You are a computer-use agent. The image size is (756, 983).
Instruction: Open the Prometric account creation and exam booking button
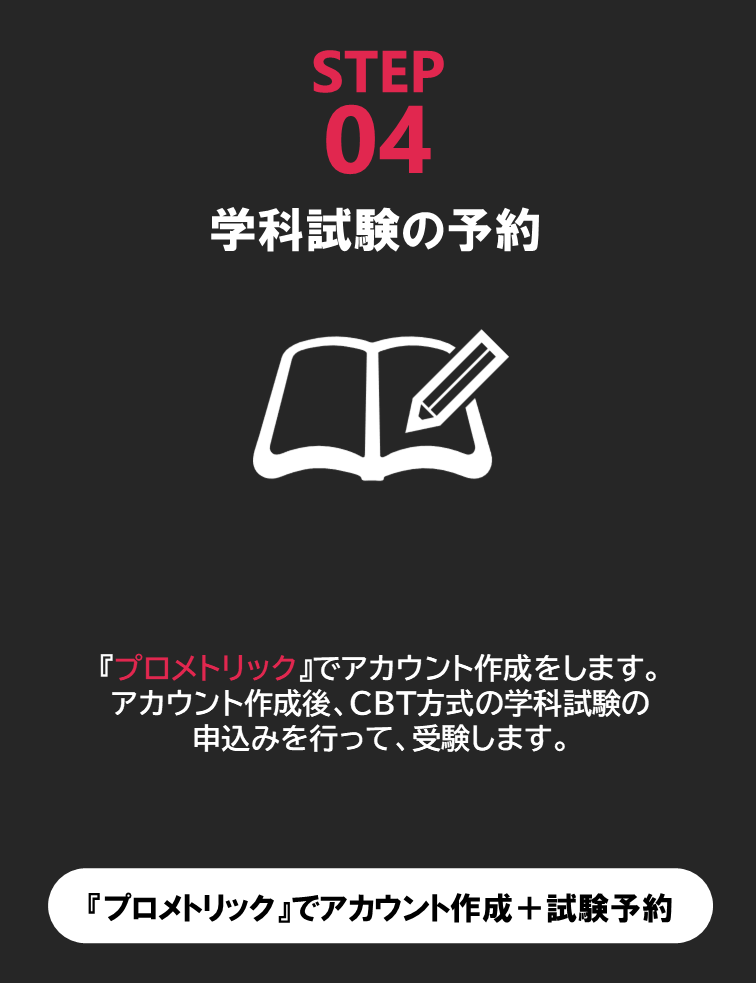coord(380,905)
